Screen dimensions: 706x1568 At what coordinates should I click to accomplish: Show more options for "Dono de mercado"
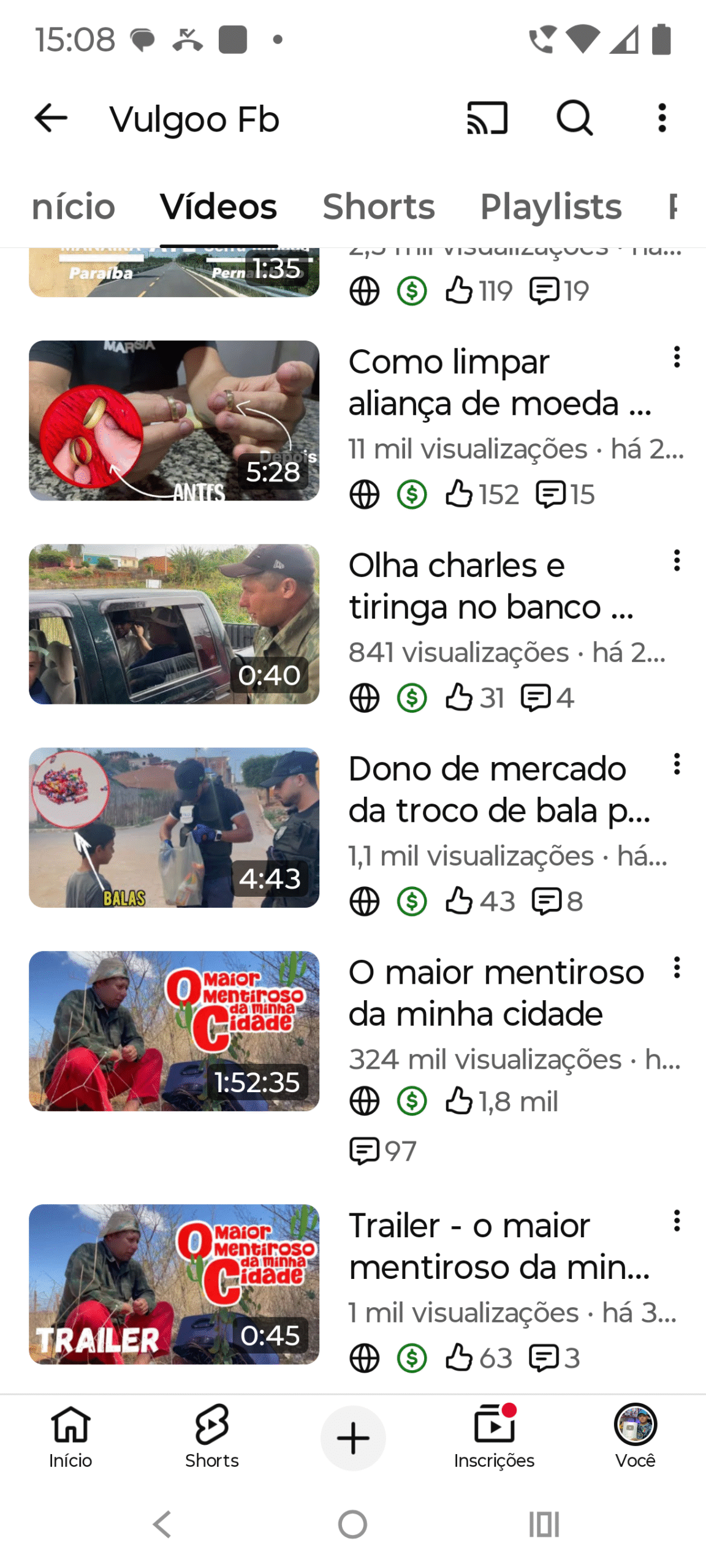coord(677,764)
